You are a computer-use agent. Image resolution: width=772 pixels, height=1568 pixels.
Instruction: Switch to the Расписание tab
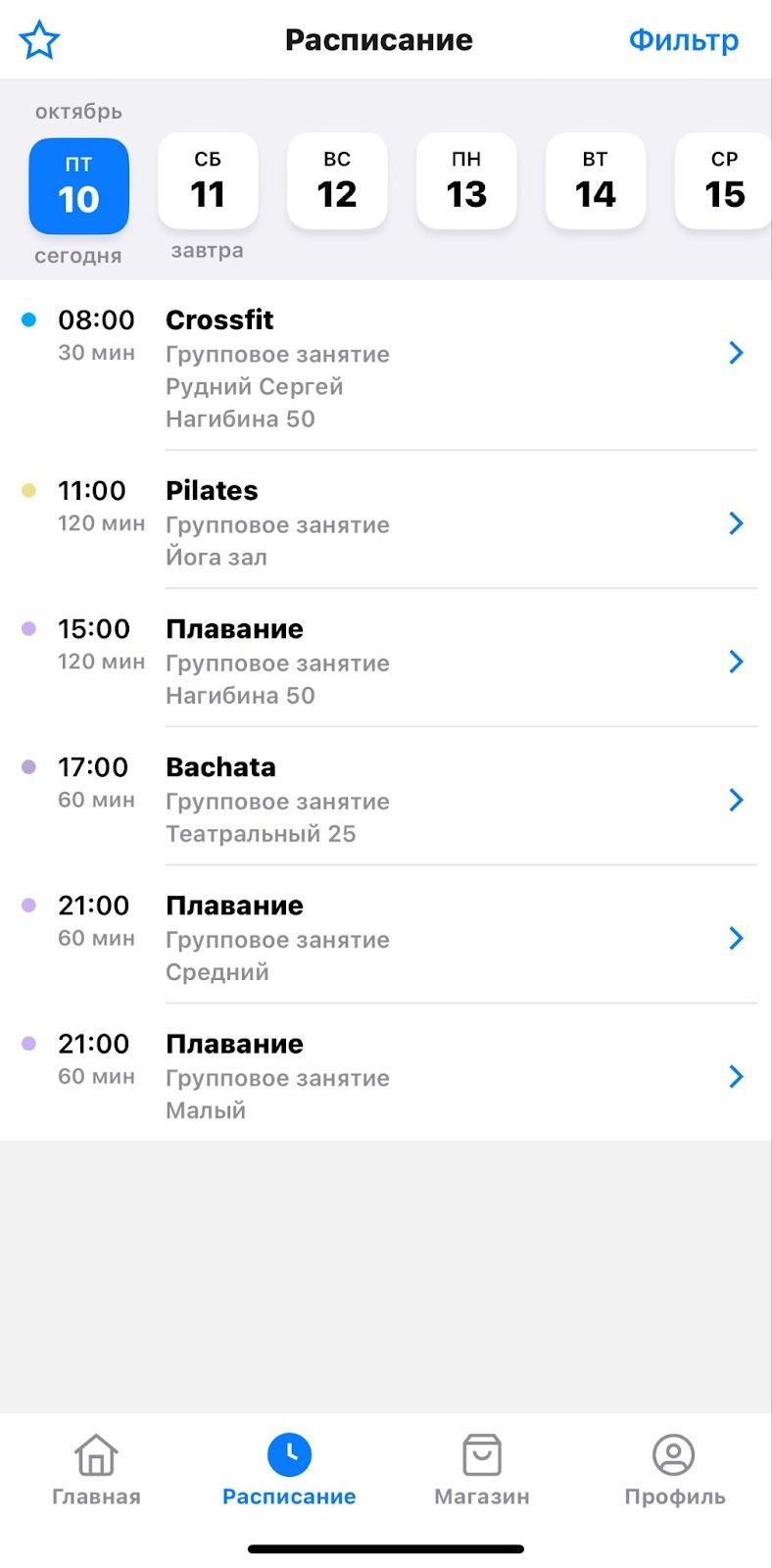click(x=289, y=1470)
